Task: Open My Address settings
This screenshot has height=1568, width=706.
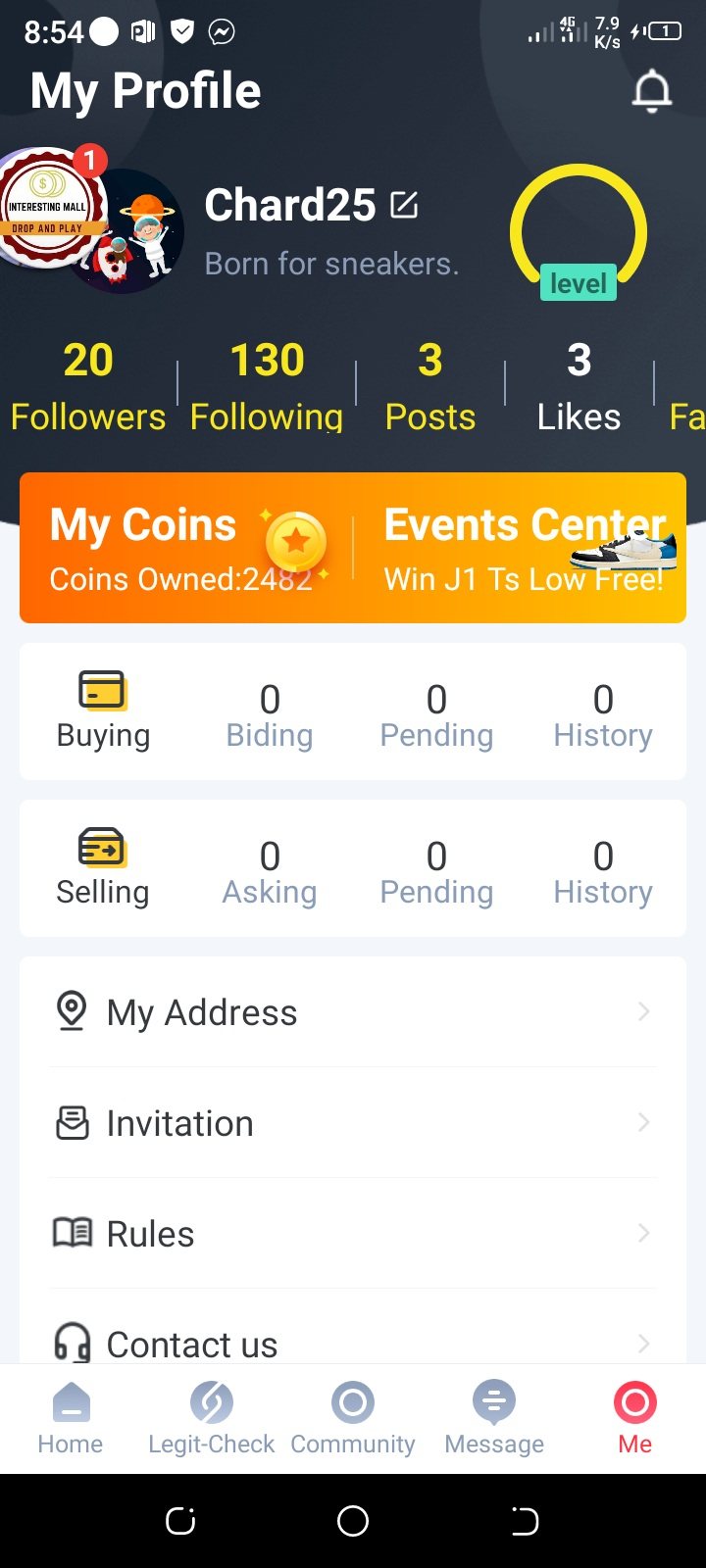Action: (x=353, y=1012)
